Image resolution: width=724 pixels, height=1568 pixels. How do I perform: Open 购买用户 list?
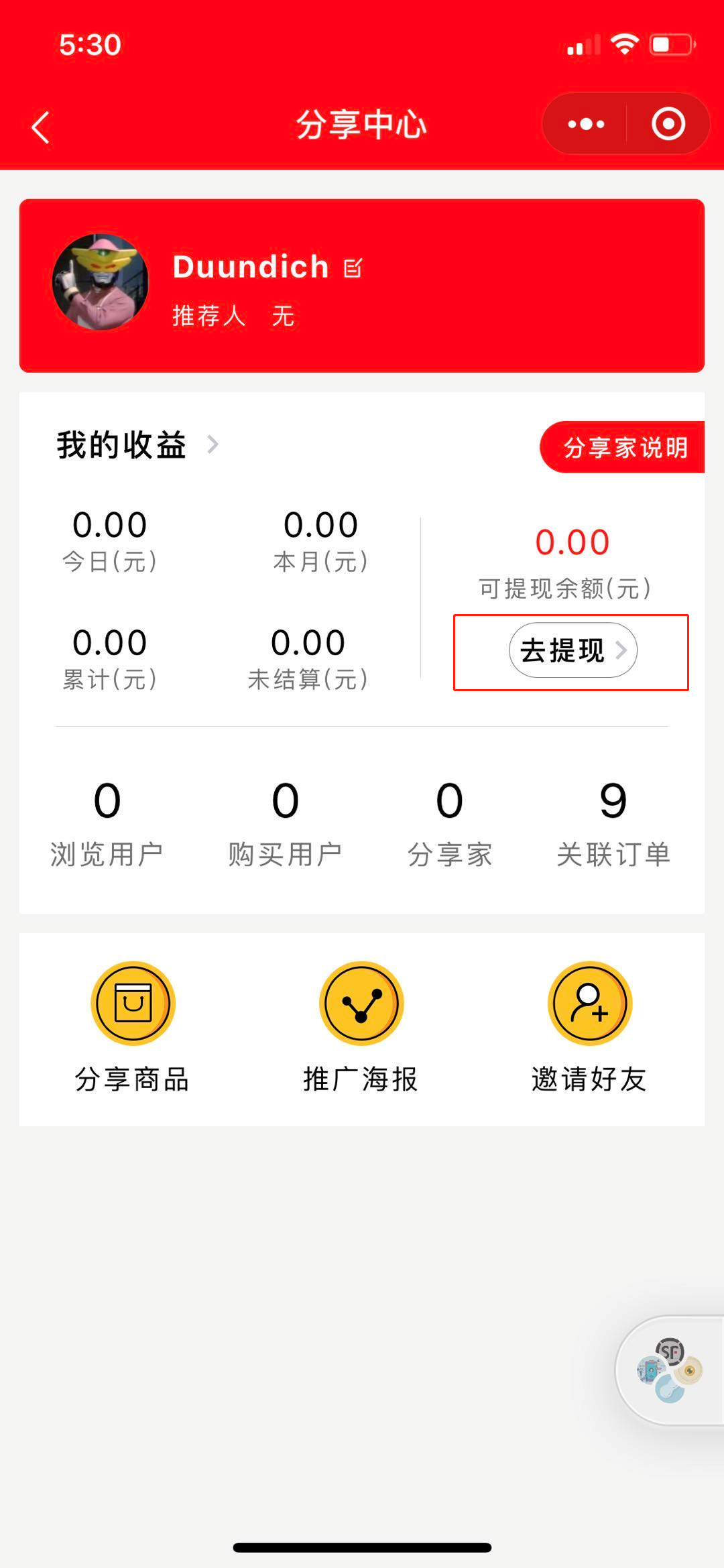[x=285, y=823]
